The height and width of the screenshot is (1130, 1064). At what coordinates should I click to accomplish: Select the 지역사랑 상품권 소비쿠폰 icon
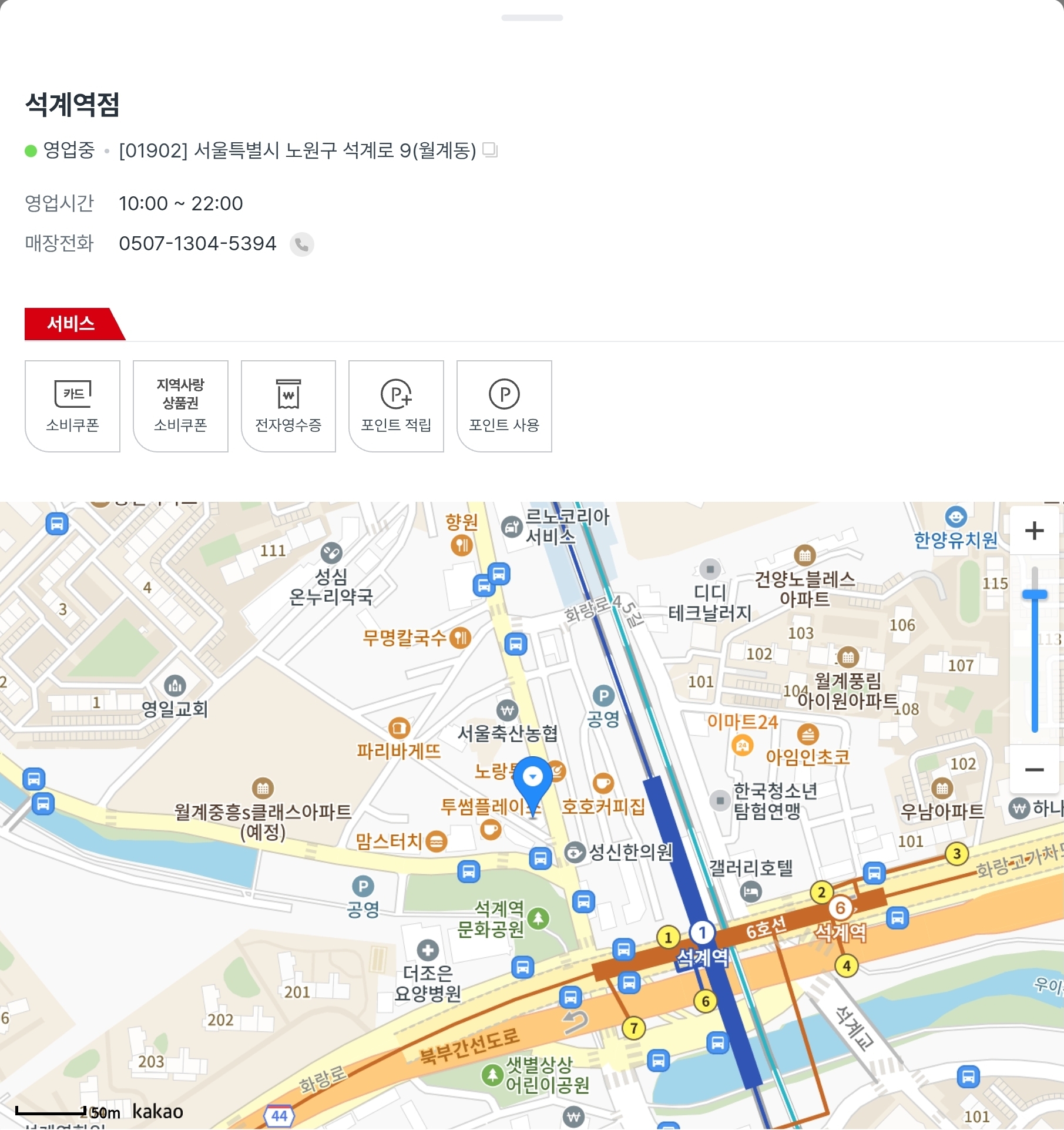[x=180, y=406]
